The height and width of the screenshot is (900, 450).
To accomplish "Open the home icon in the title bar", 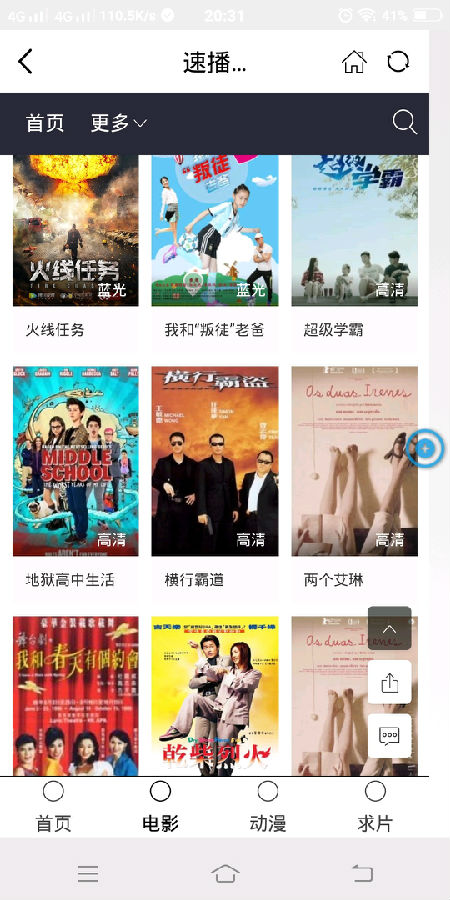I will (354, 62).
